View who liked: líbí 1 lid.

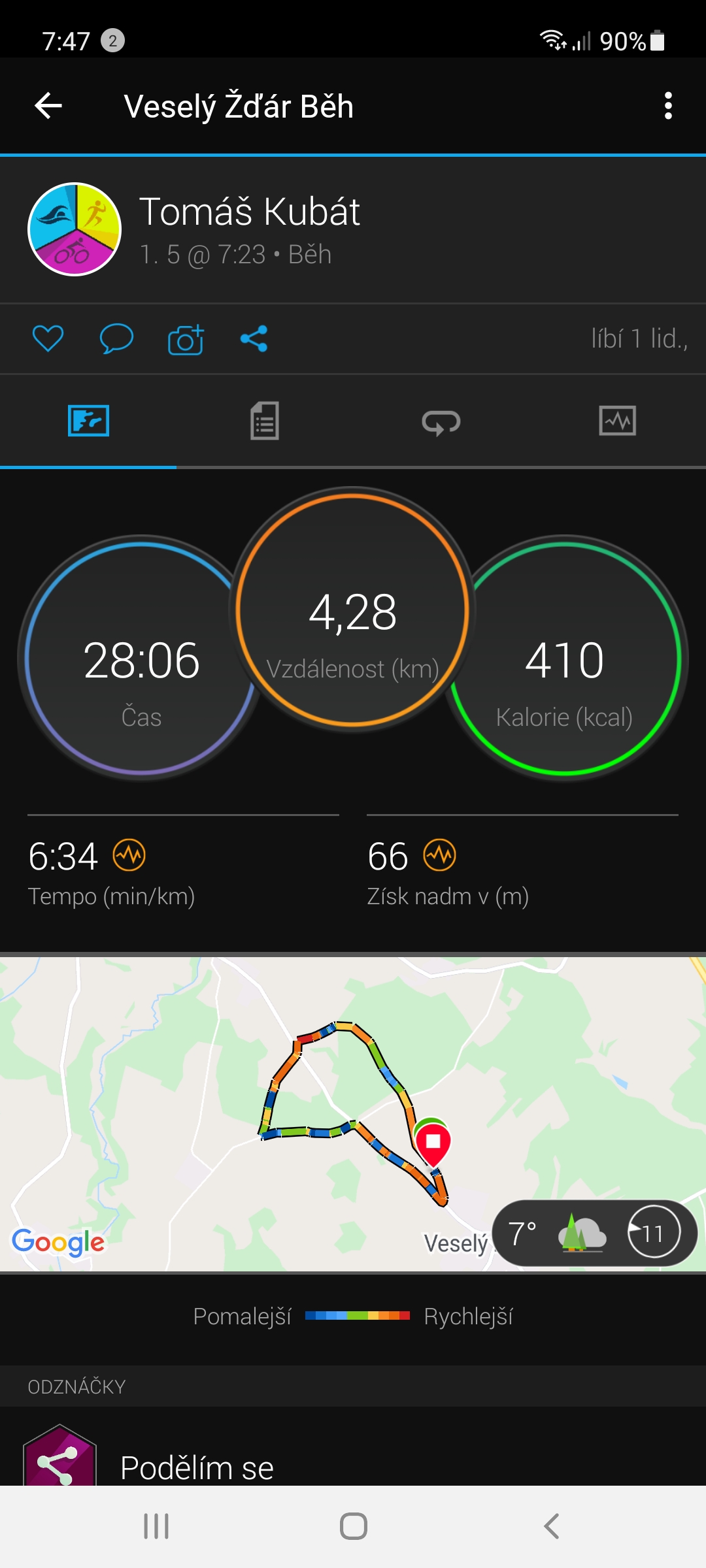coord(639,338)
